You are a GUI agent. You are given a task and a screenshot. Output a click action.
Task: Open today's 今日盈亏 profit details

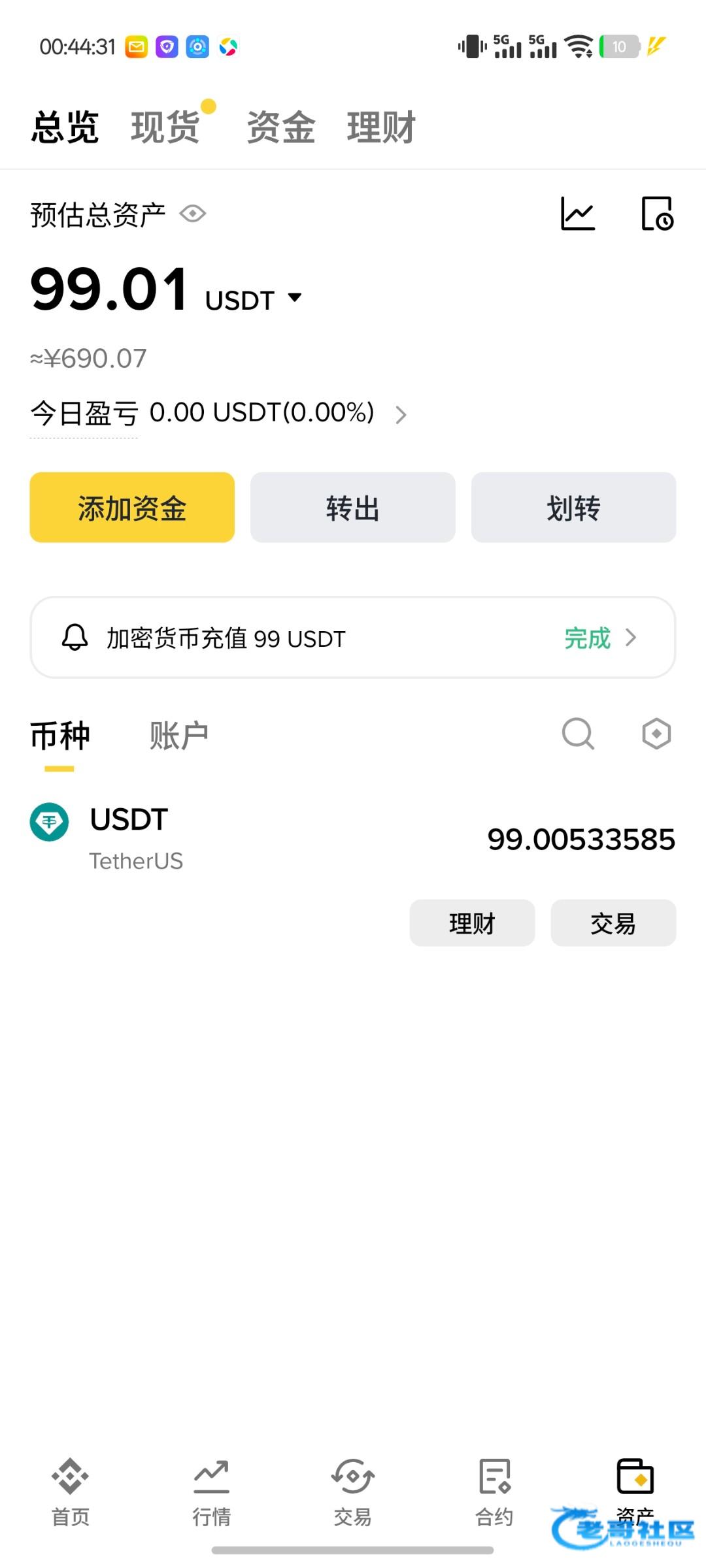point(400,414)
